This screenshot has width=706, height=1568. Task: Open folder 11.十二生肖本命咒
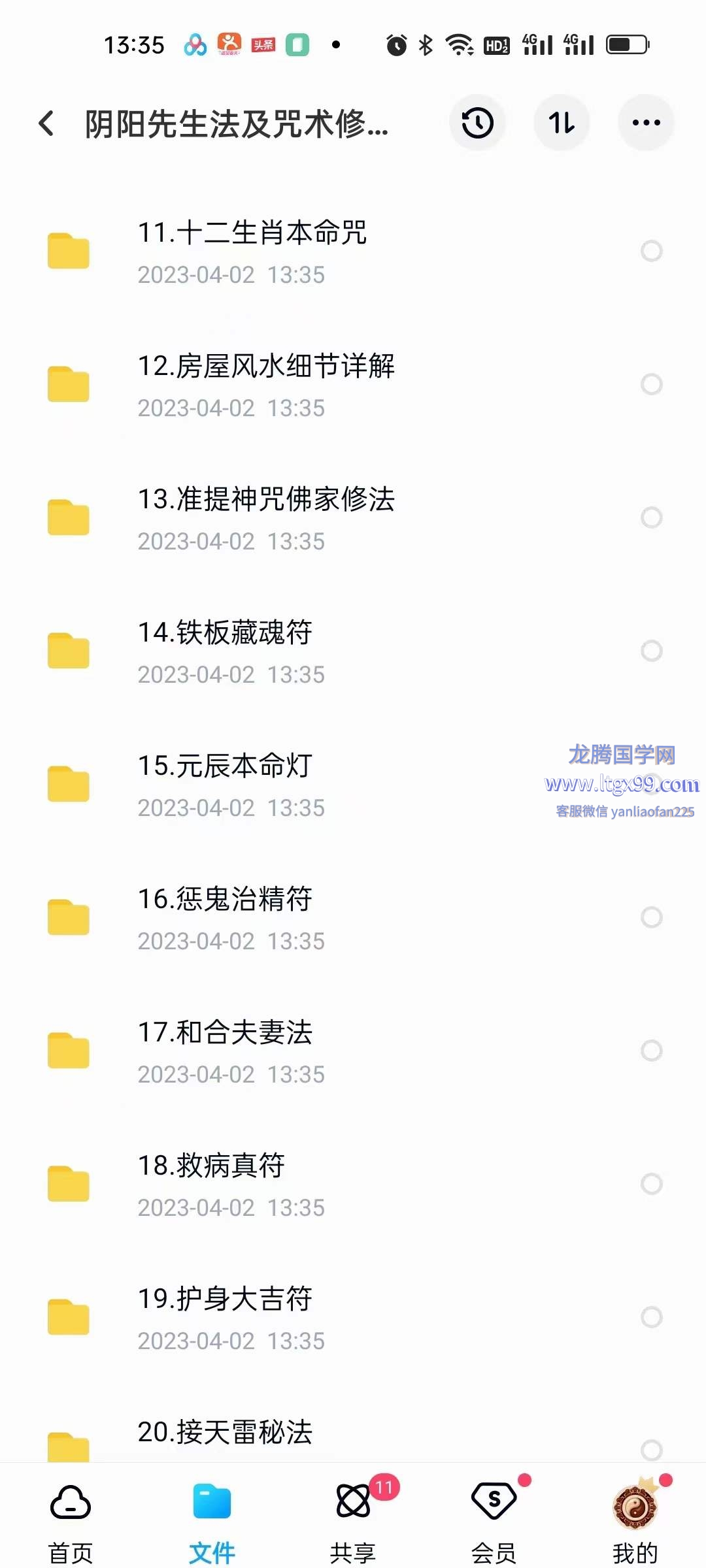coord(353,252)
